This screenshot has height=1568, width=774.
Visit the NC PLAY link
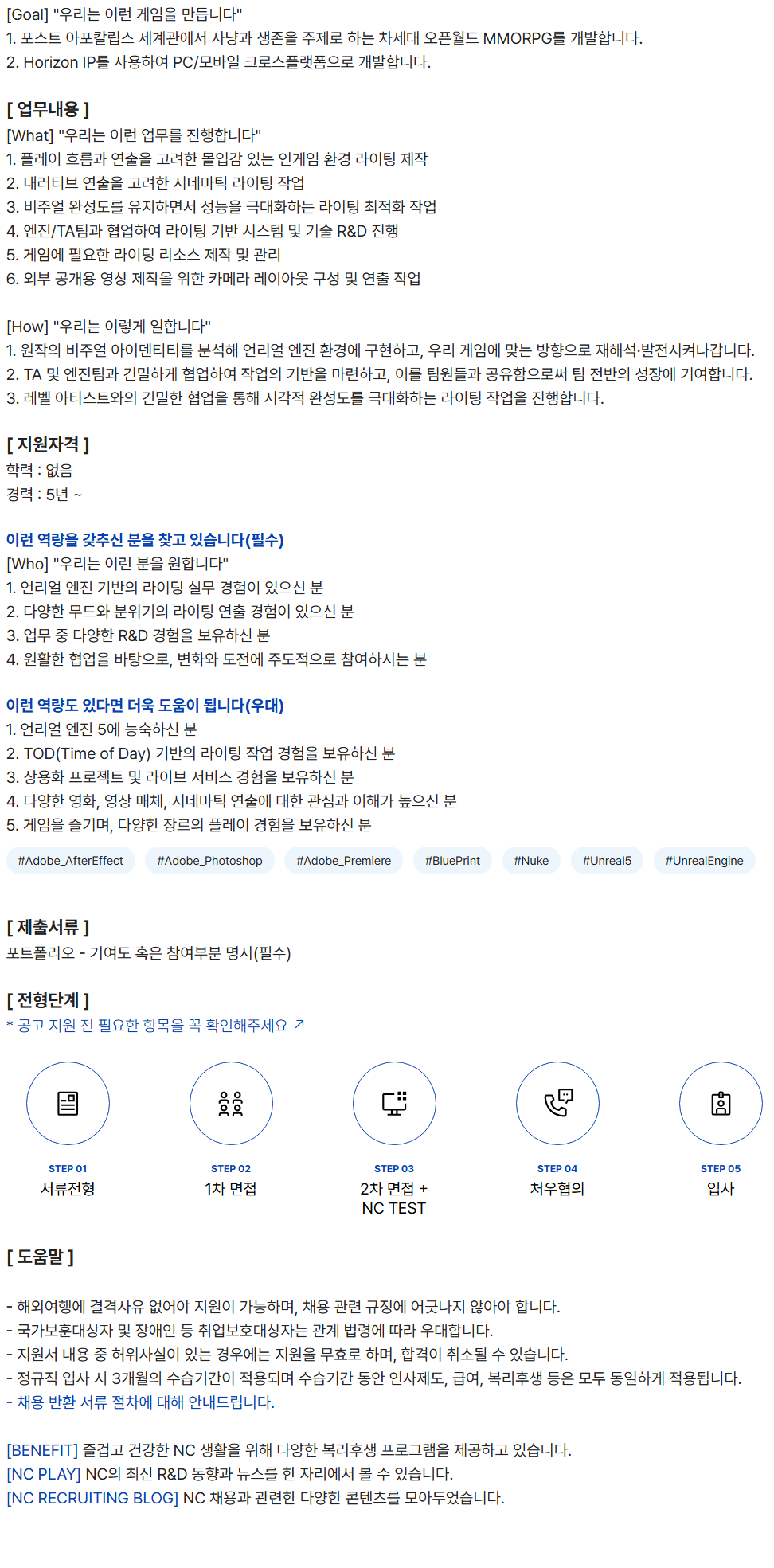pyautogui.click(x=44, y=1473)
